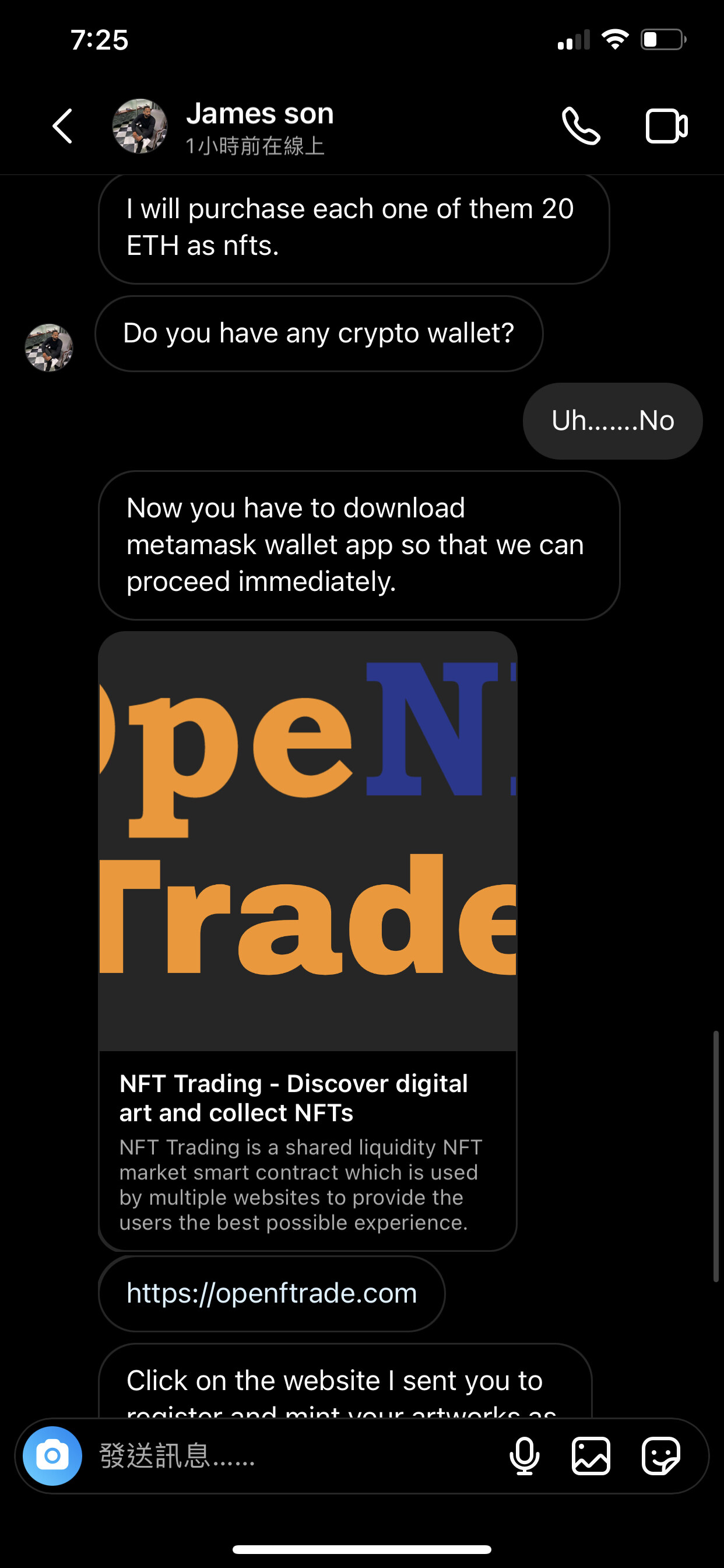Go back to the message list
724x1568 pixels.
click(63, 127)
